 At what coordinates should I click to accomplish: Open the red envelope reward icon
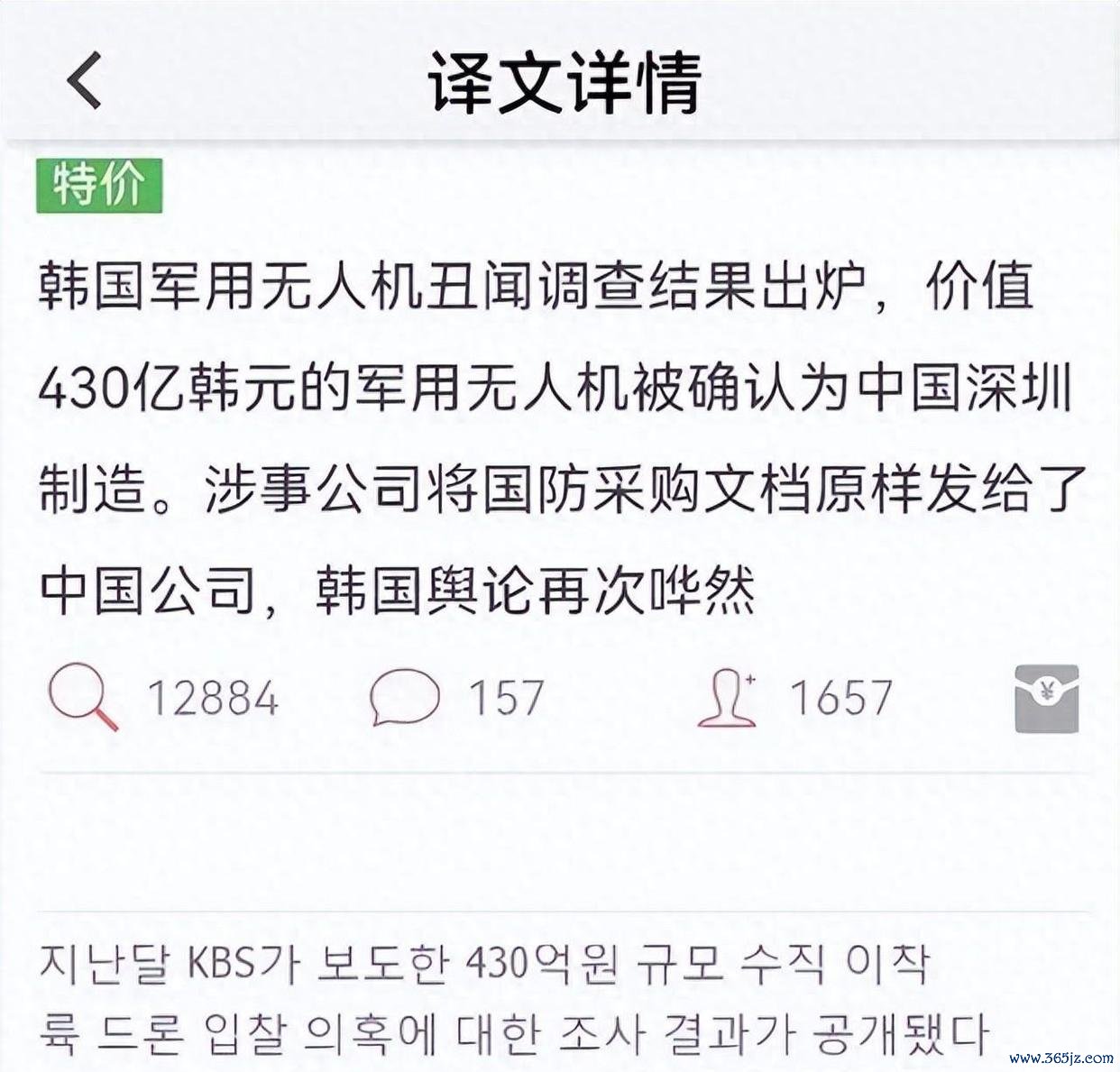click(x=1046, y=698)
